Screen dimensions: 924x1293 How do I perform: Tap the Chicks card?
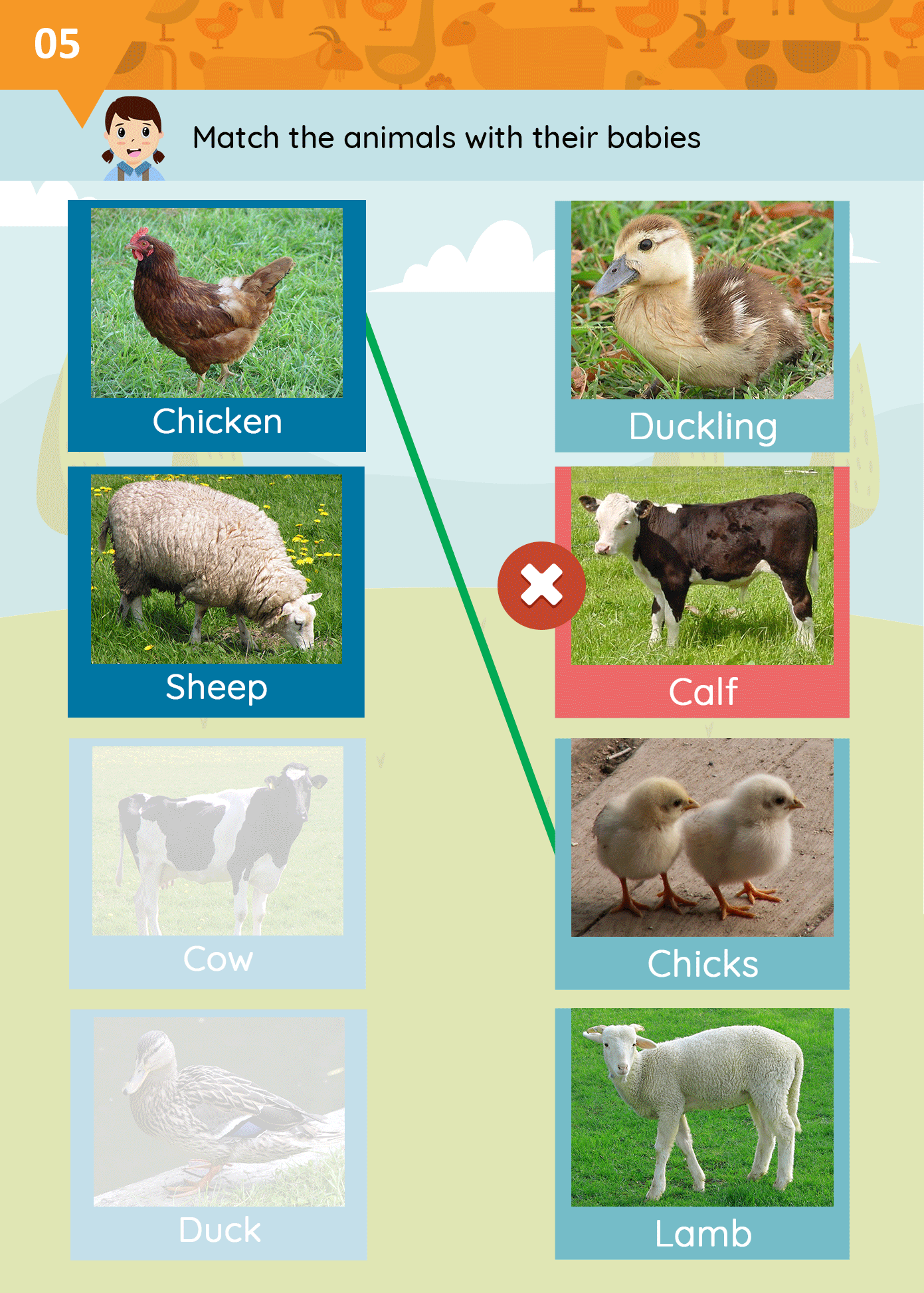coord(702,863)
